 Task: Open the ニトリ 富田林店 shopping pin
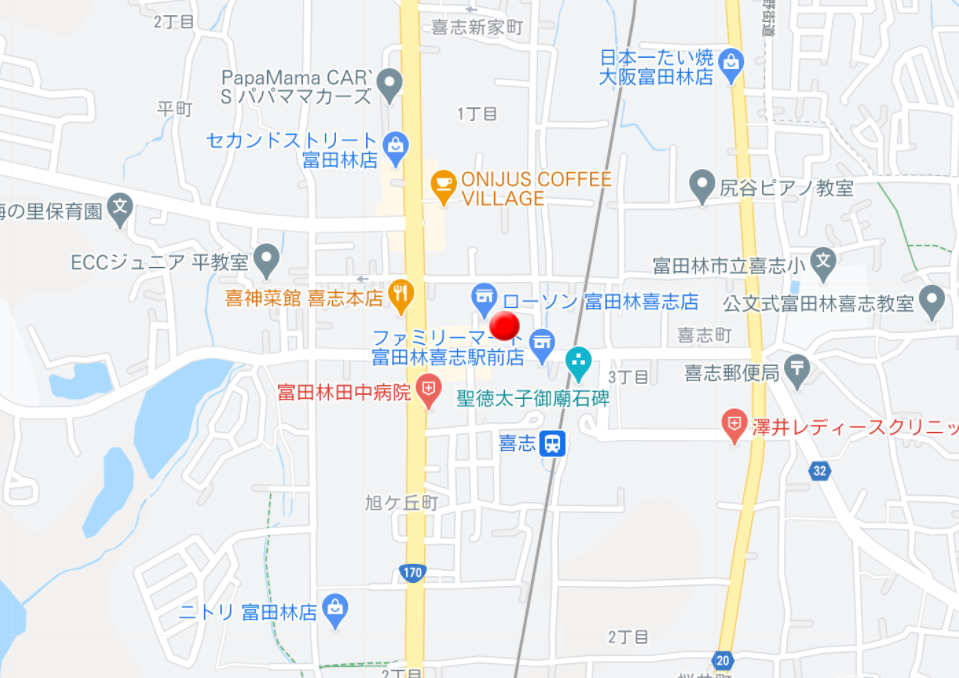click(x=335, y=609)
